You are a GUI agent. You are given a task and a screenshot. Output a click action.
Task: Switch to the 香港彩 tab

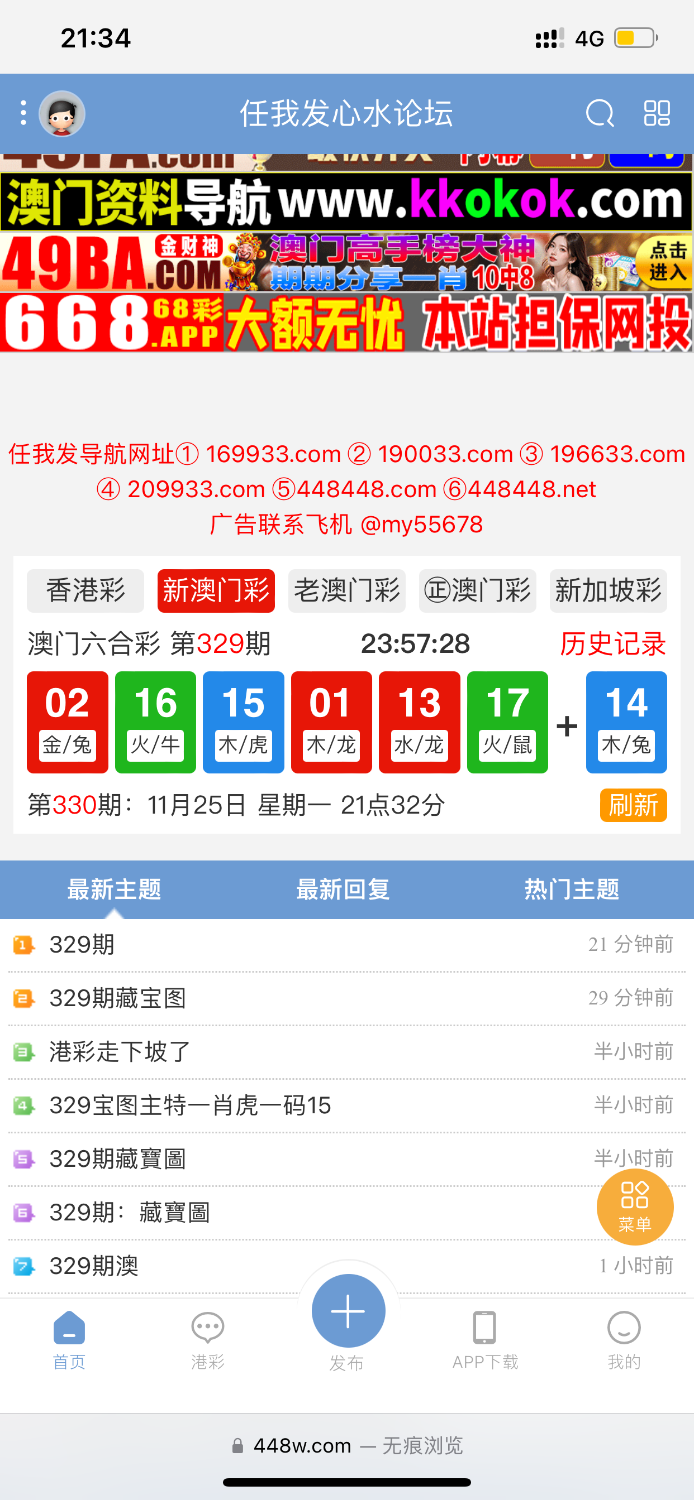click(85, 591)
